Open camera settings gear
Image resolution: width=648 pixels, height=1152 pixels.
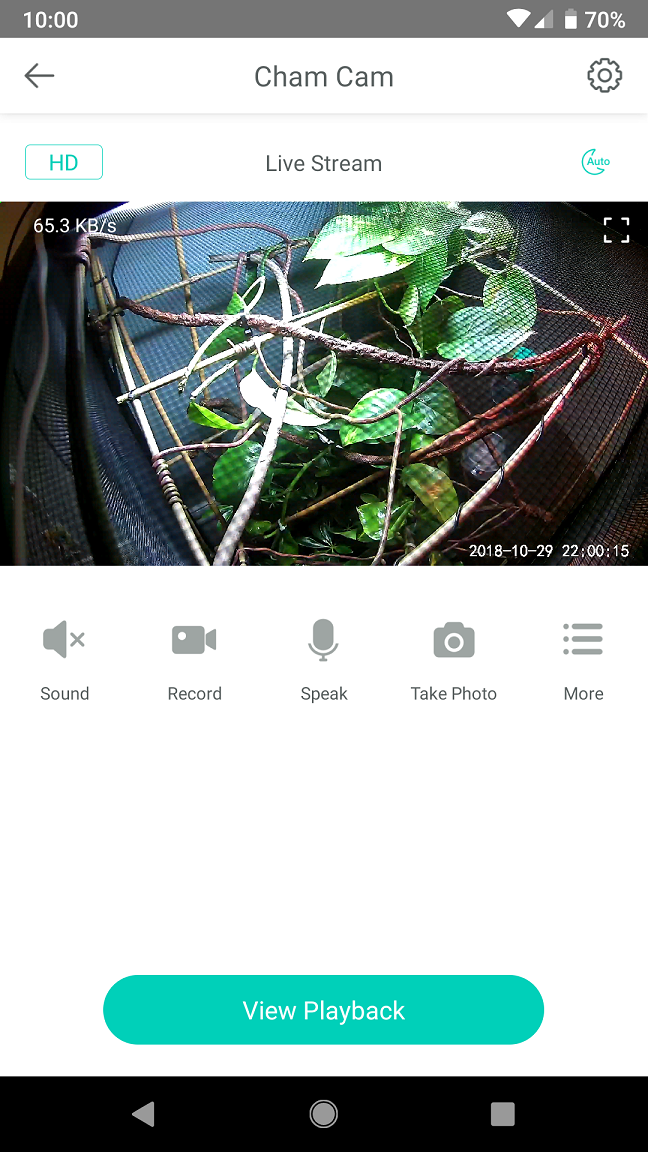604,76
